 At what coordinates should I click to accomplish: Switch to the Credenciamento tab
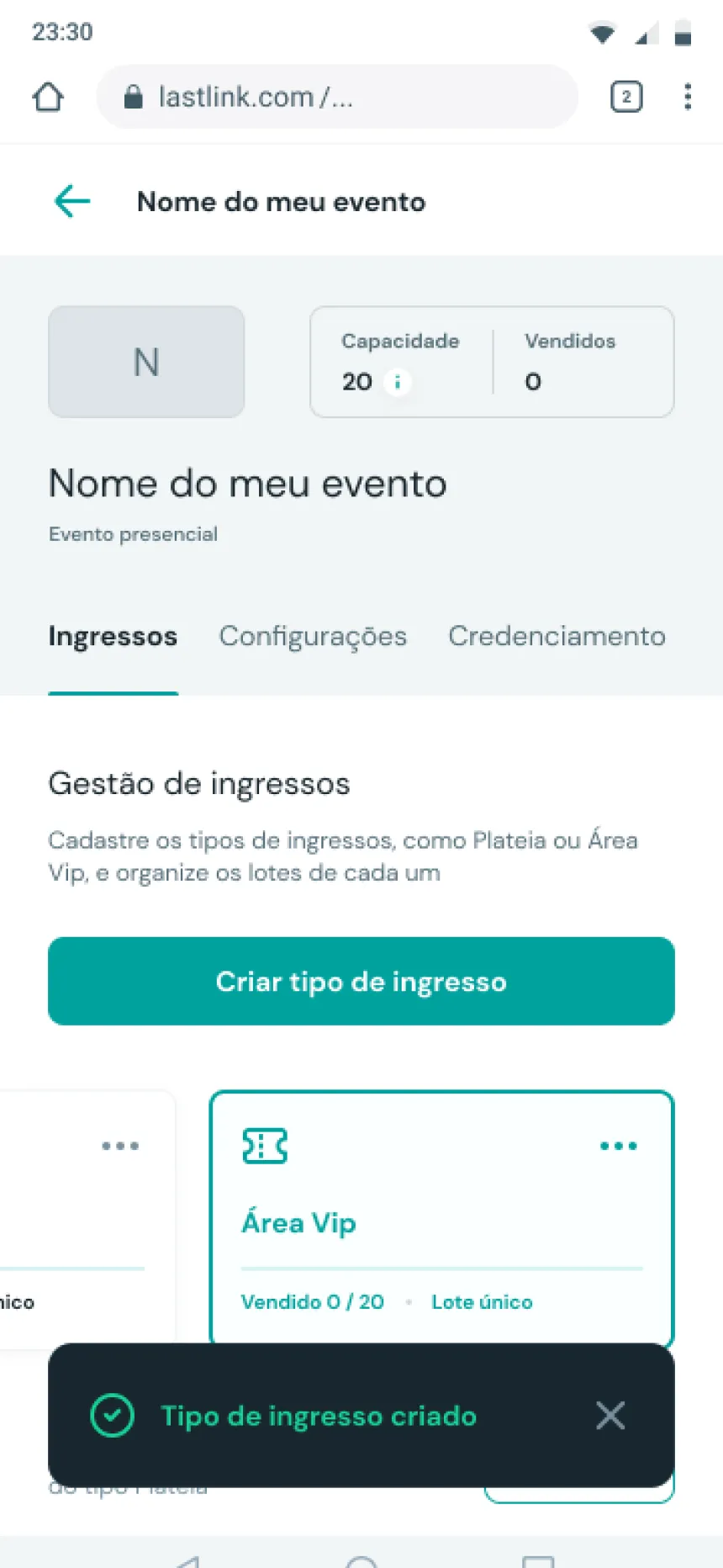tap(557, 637)
